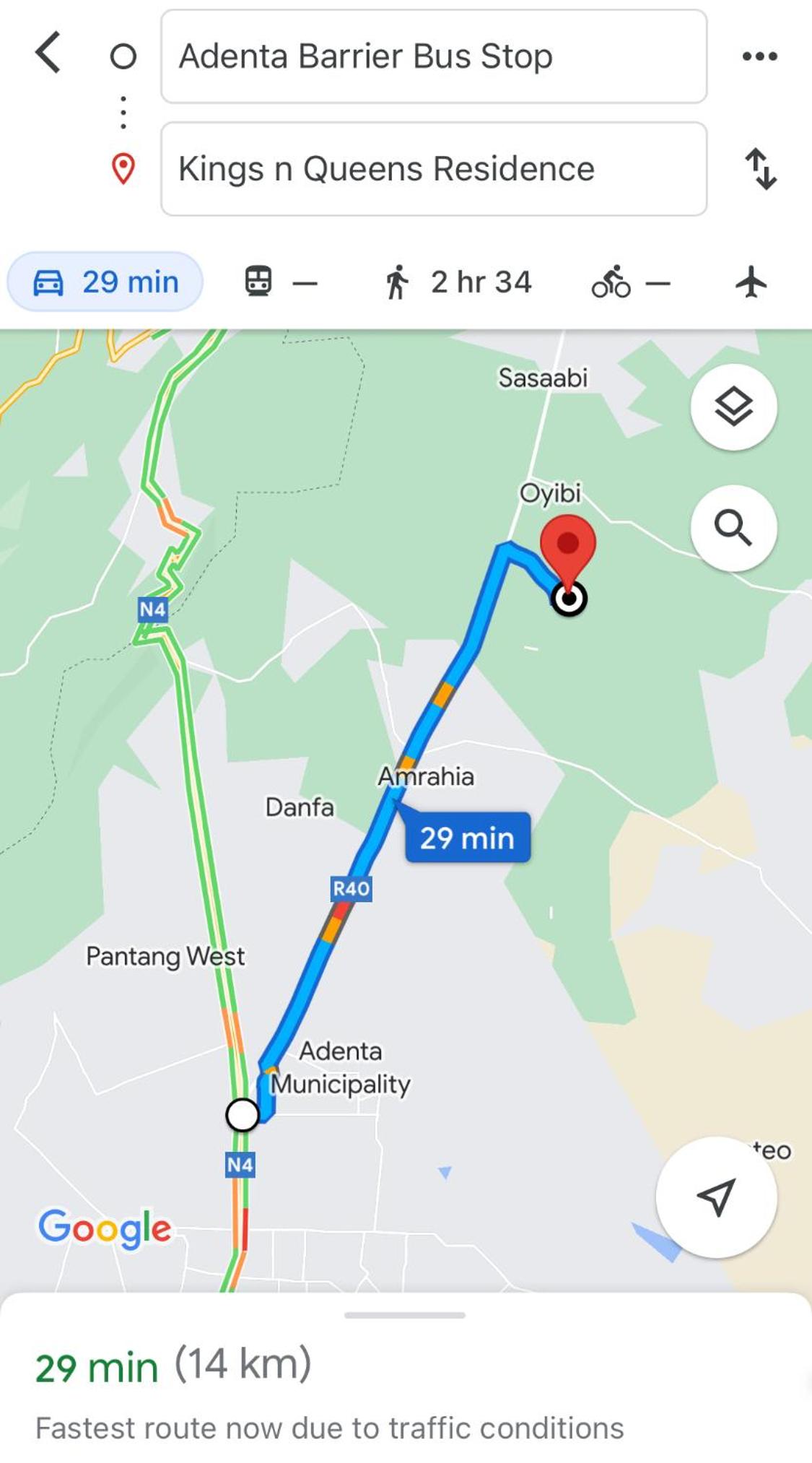The image size is (812, 1463).
Task: Open the three-dot overflow menu
Action: 760,56
